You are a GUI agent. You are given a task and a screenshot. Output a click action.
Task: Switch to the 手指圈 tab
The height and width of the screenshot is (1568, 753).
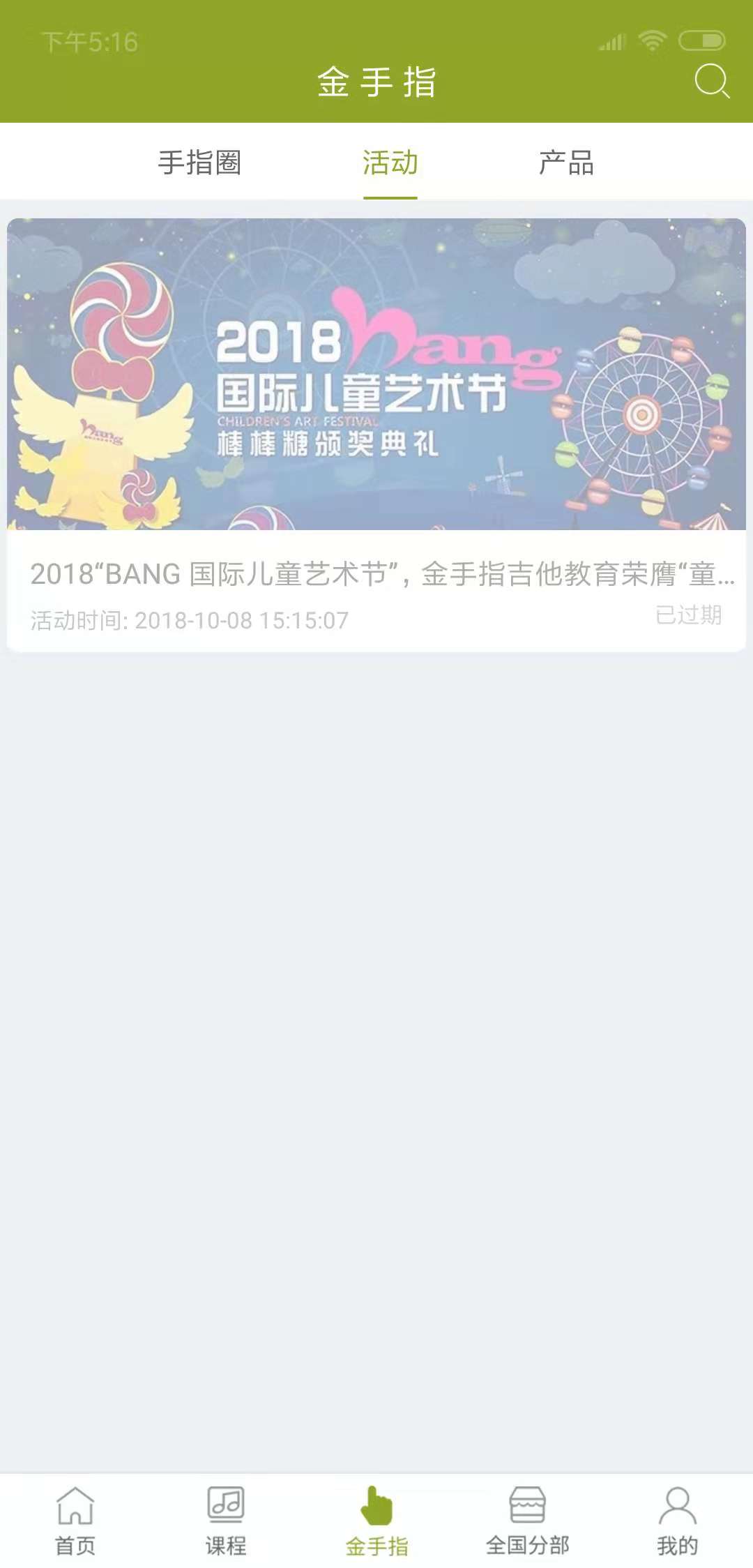[199, 163]
